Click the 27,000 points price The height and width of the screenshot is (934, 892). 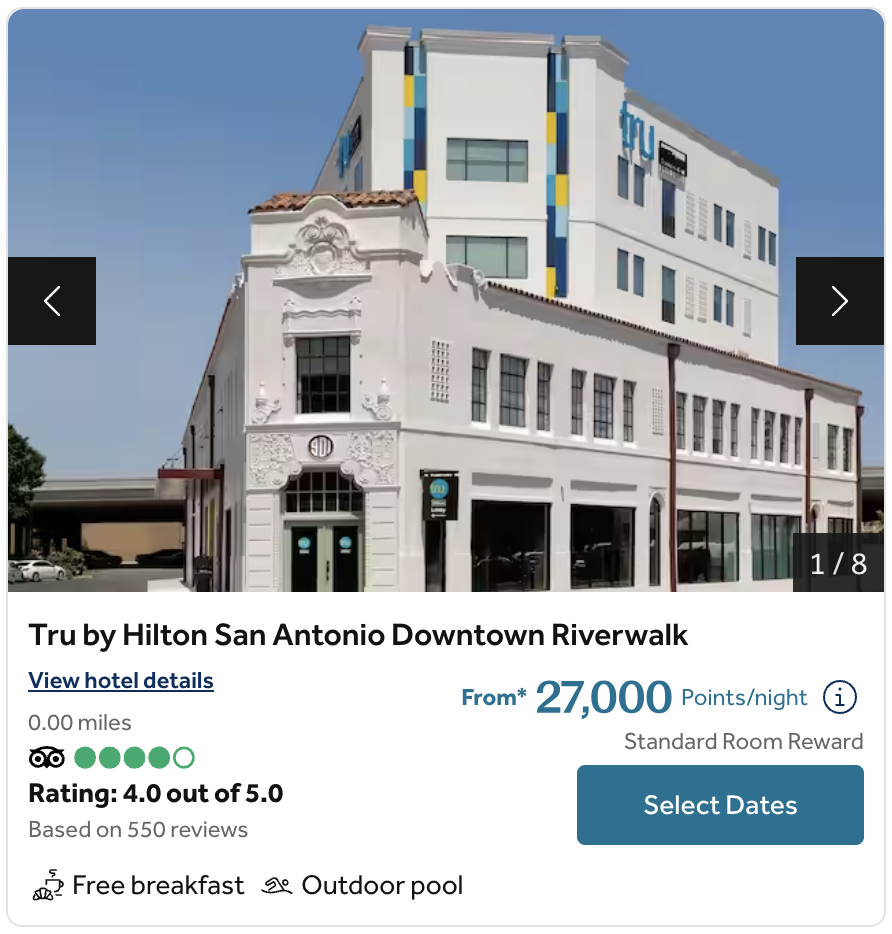click(x=604, y=697)
